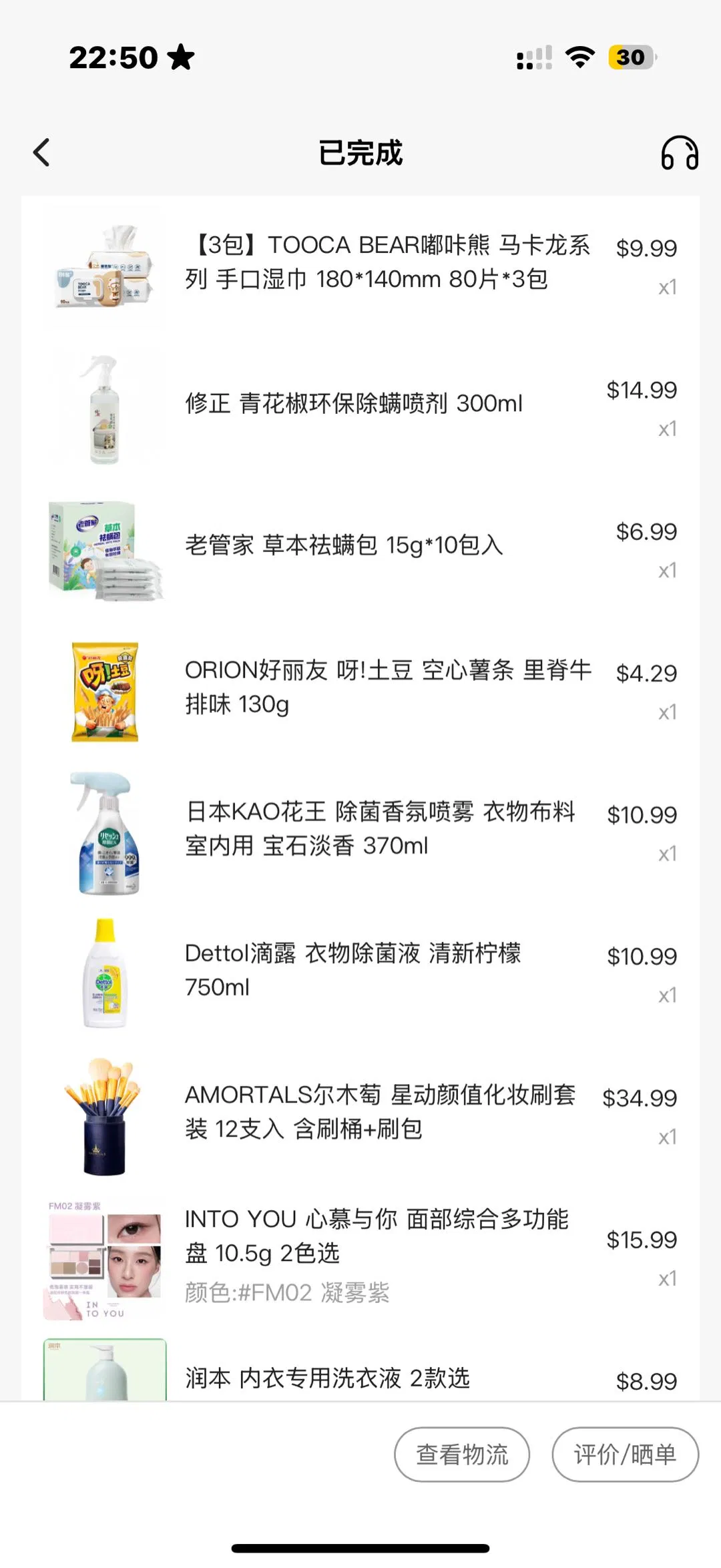Image resolution: width=721 pixels, height=1568 pixels.
Task: Open the 修正 青花椒除螨喷剂 item
Action: 354,404
